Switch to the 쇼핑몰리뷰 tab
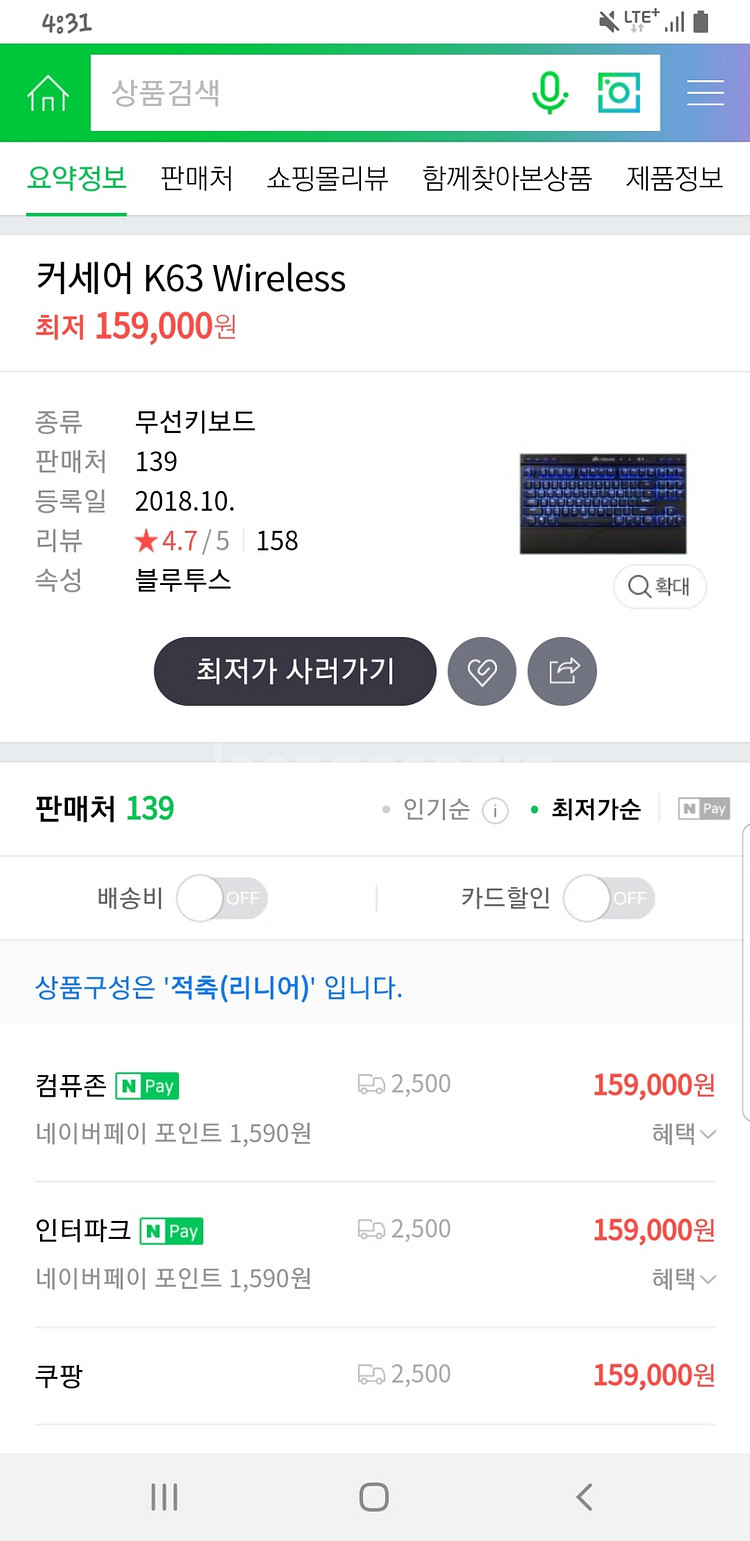The image size is (750, 1541). 327,179
